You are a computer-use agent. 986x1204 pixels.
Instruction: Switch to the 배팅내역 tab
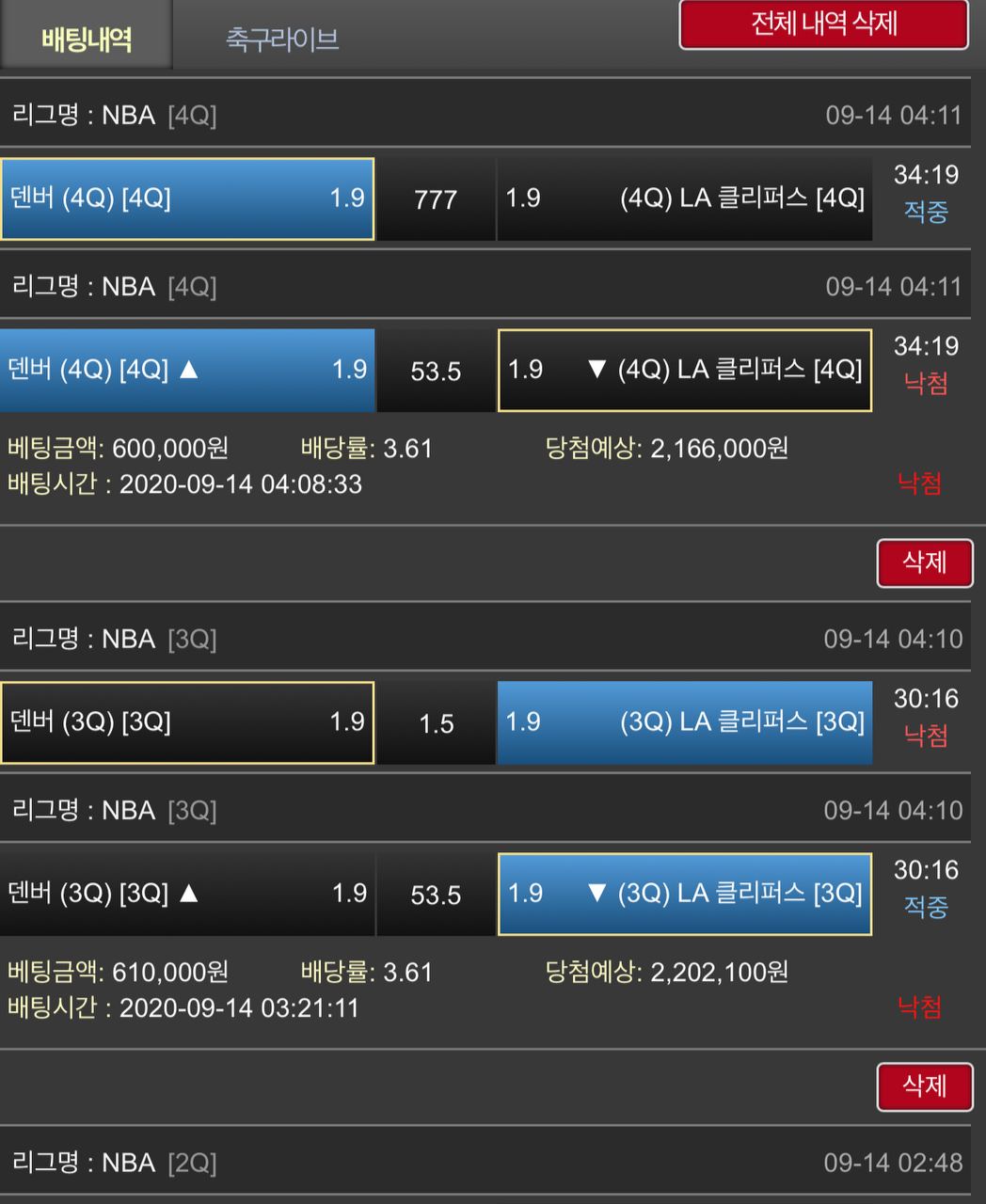[86, 38]
